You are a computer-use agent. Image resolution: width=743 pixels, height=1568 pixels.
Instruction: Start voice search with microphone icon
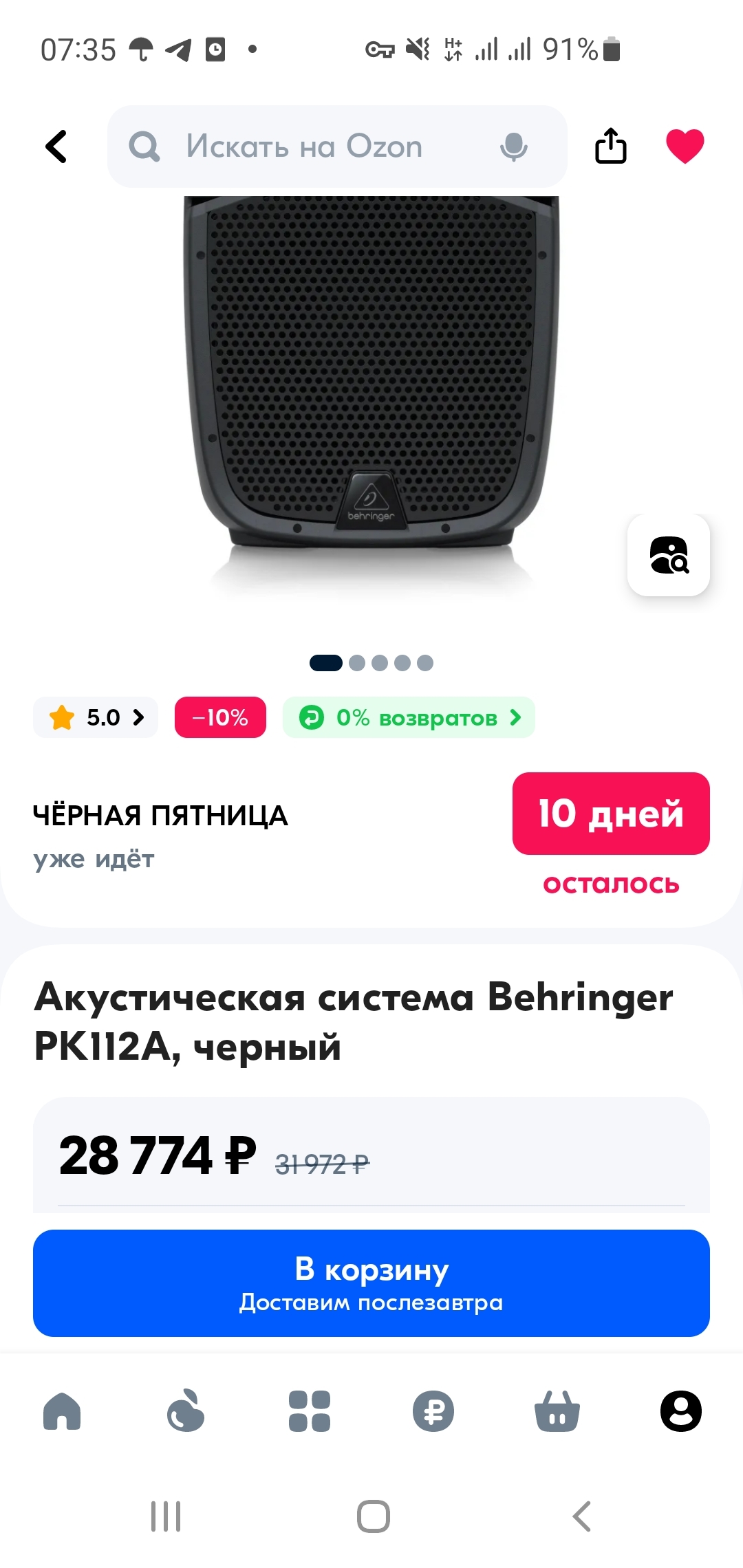pos(513,146)
